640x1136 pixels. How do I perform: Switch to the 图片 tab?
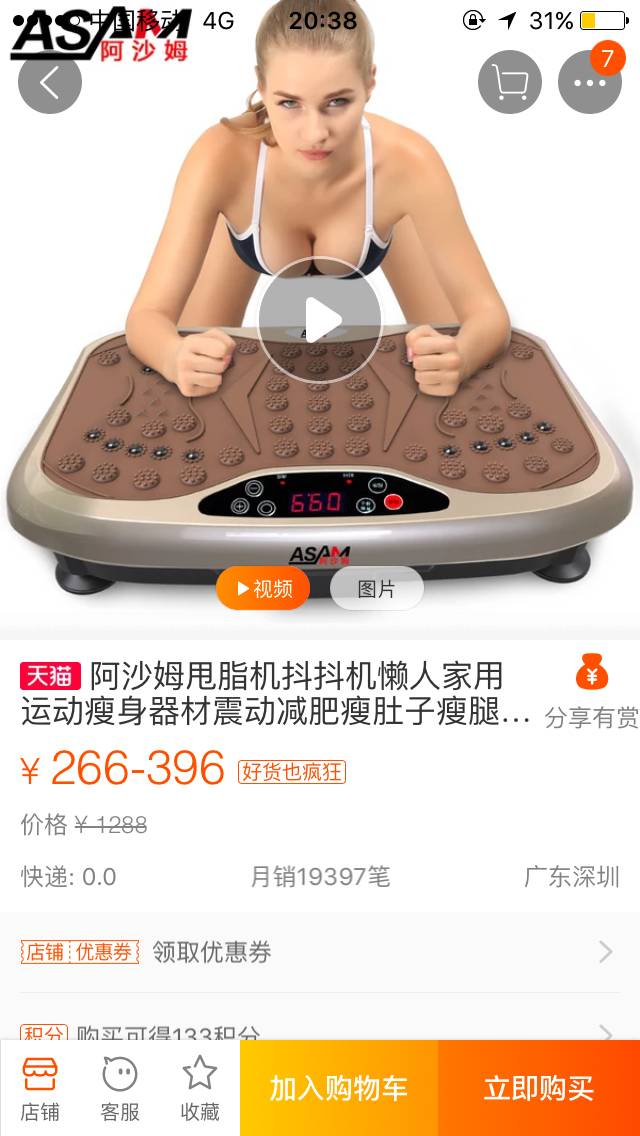(x=377, y=589)
